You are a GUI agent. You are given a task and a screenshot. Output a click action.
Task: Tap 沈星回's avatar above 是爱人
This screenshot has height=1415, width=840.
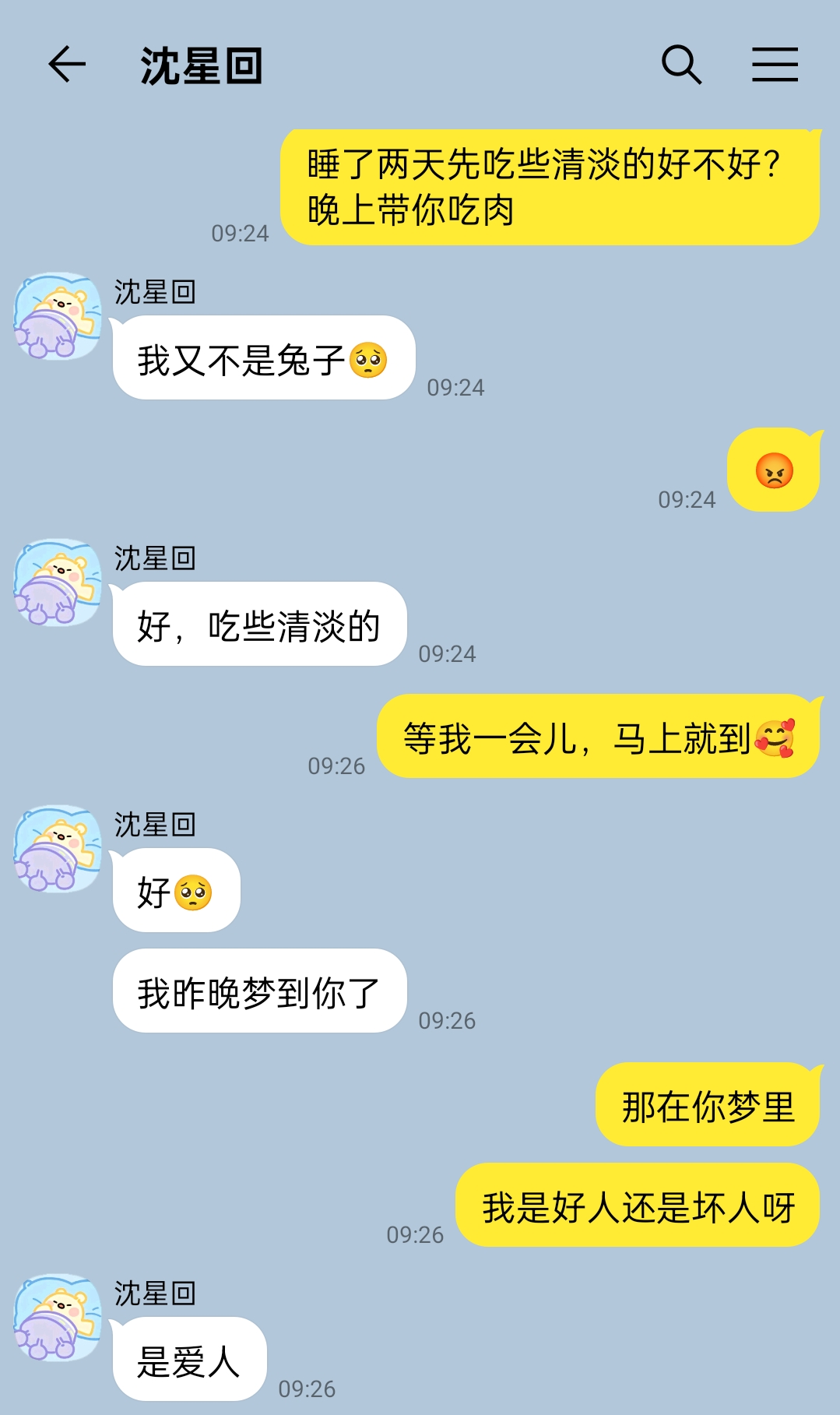click(58, 1318)
